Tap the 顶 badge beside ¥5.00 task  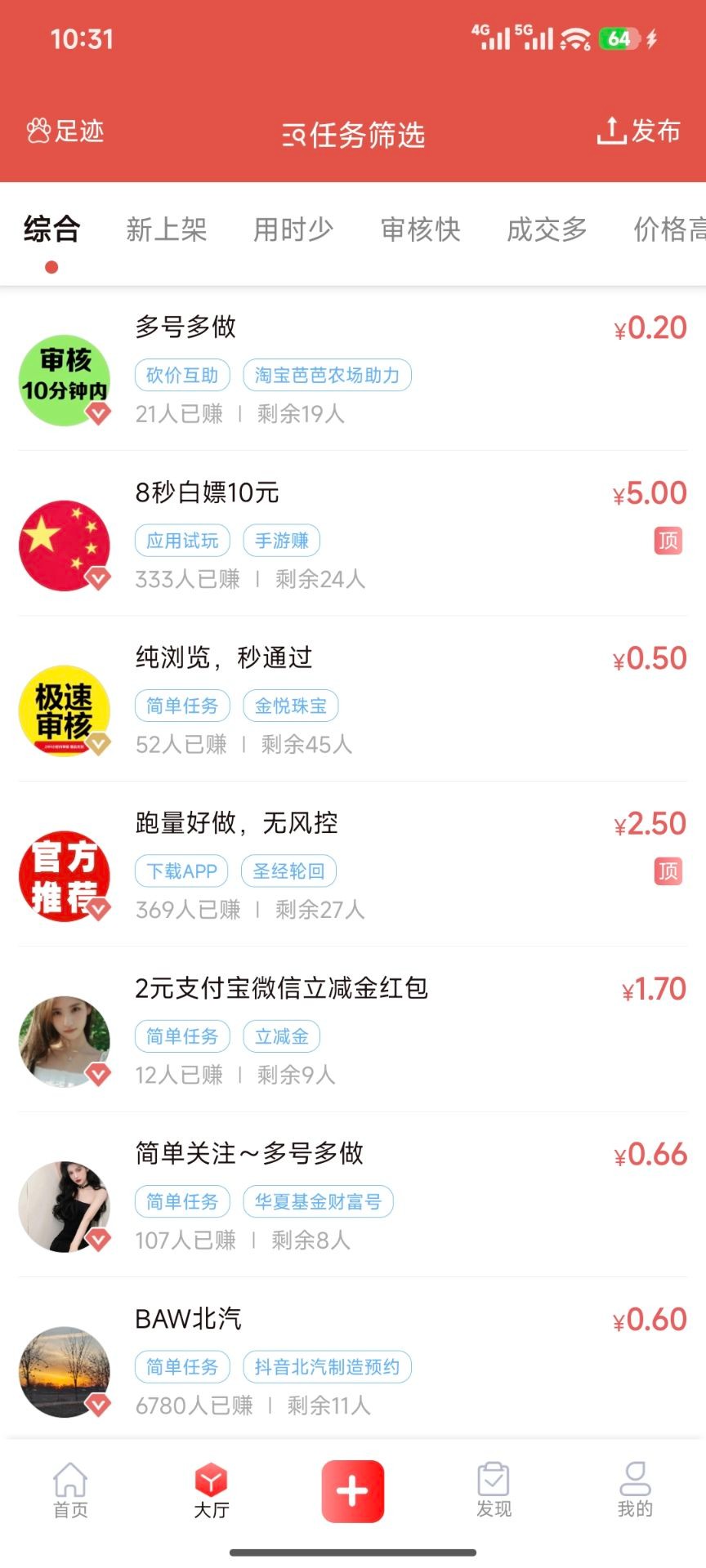coord(668,541)
